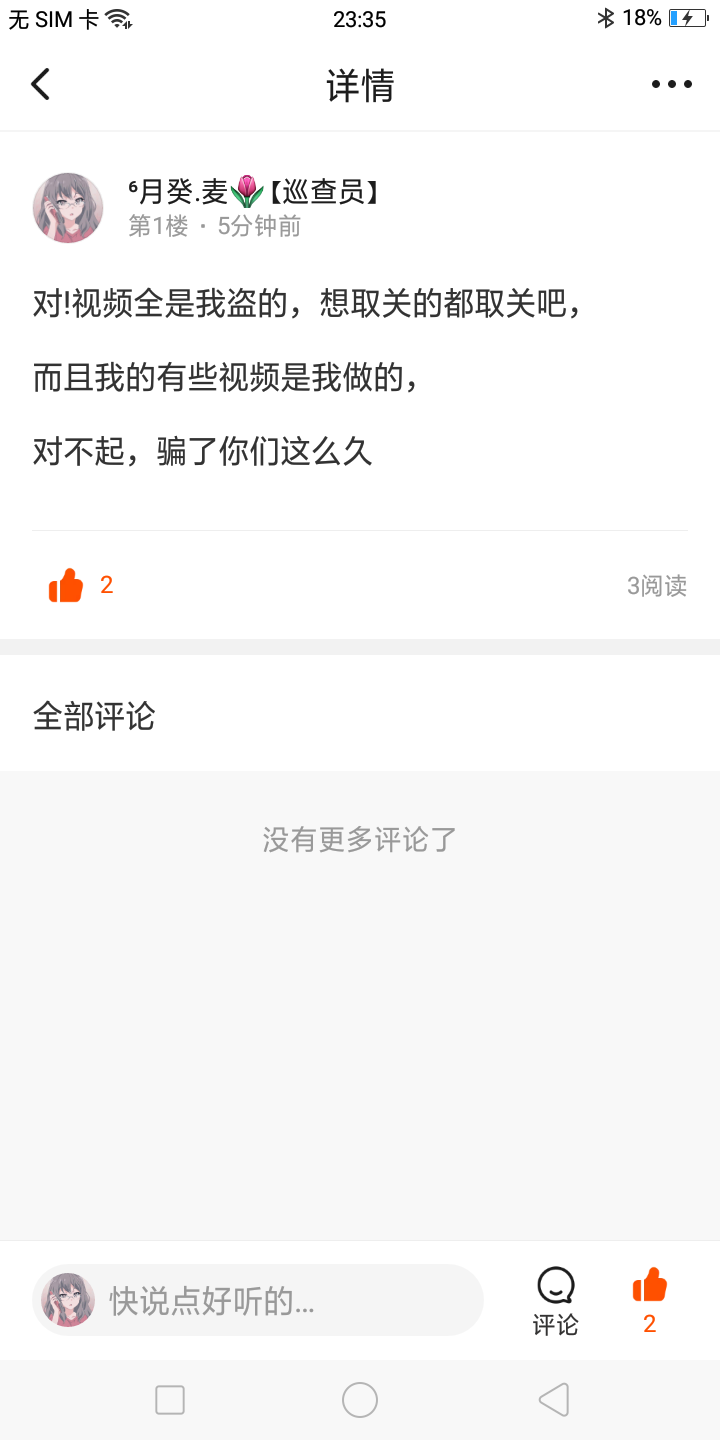Go to the home screen via circle button

point(360,1400)
